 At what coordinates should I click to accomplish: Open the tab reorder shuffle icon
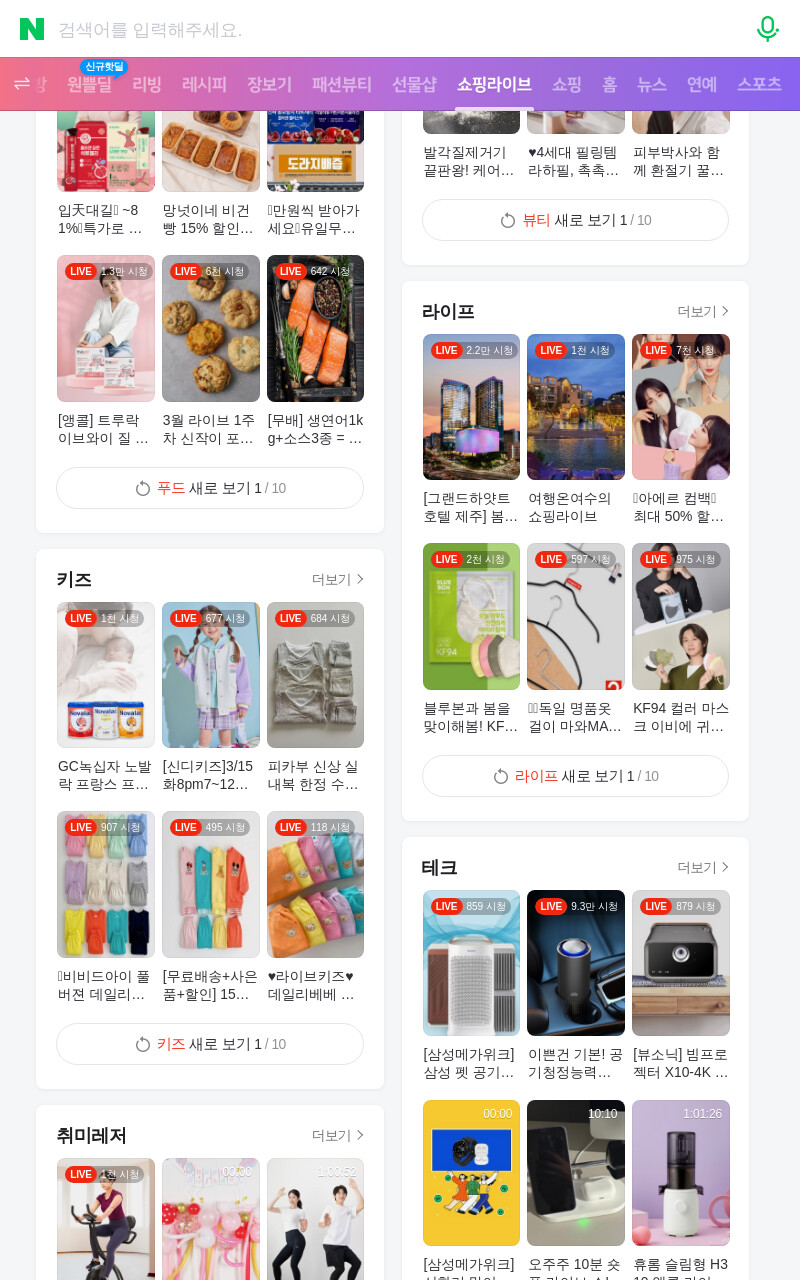coord(21,84)
